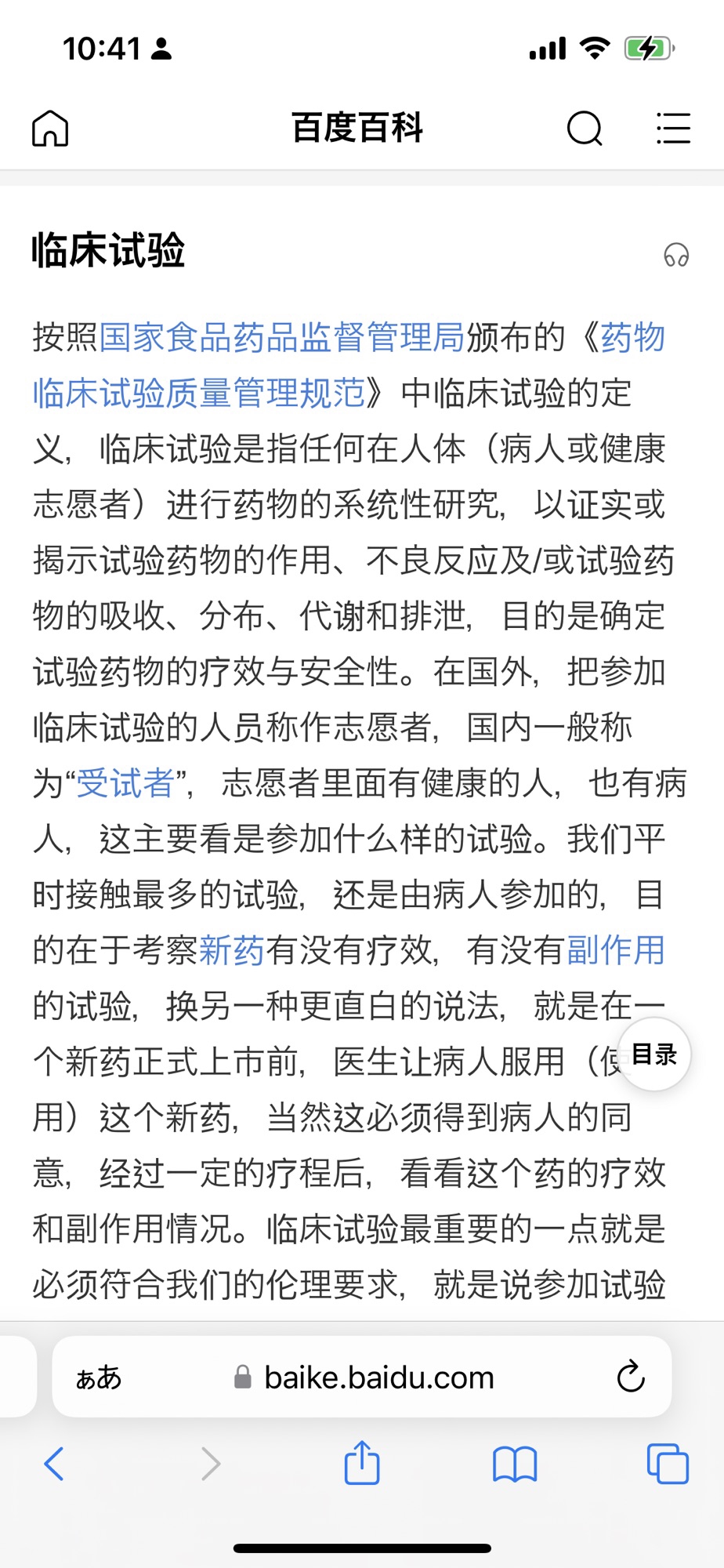The image size is (724, 1568).
Task: Show all open tabs
Action: pyautogui.click(x=668, y=1463)
